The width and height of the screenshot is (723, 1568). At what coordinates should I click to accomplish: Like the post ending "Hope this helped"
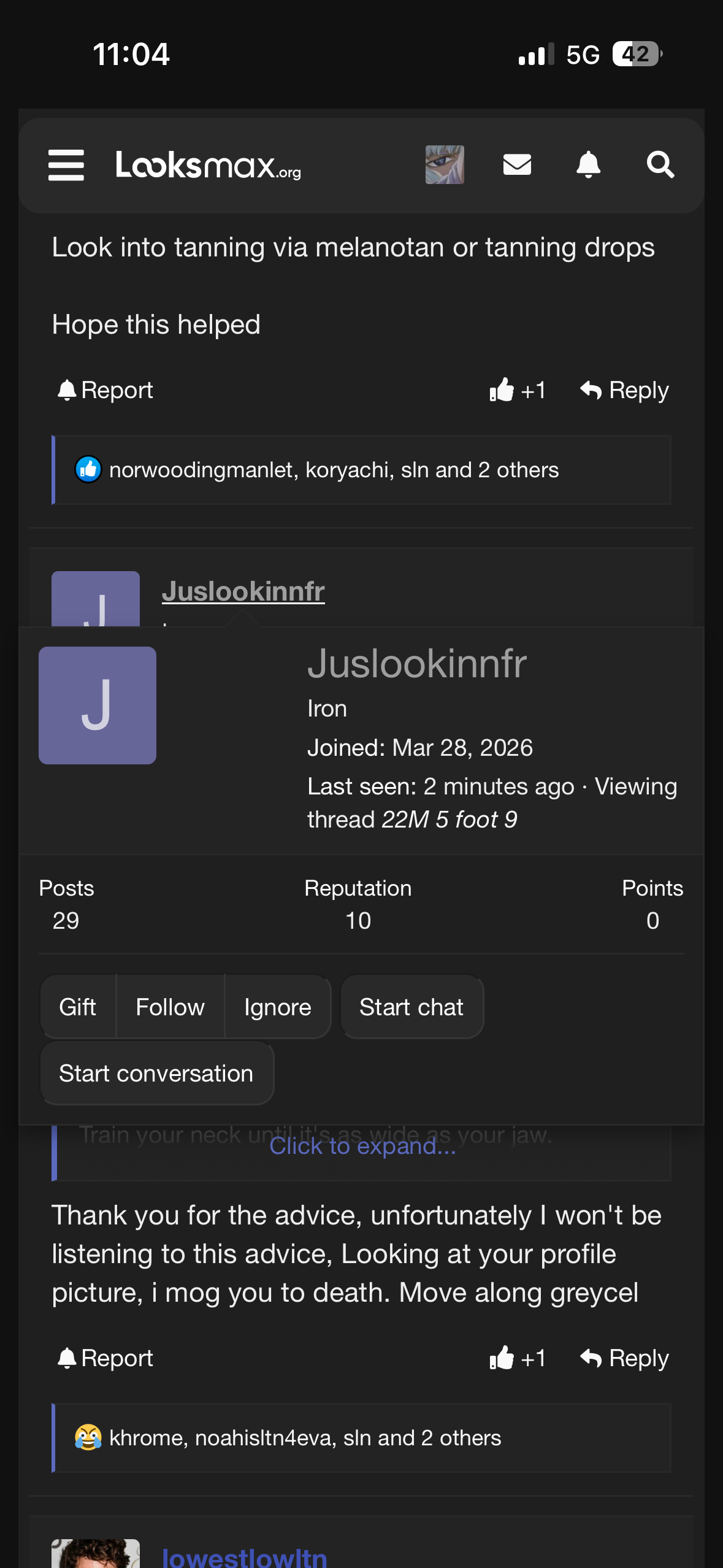pos(518,390)
